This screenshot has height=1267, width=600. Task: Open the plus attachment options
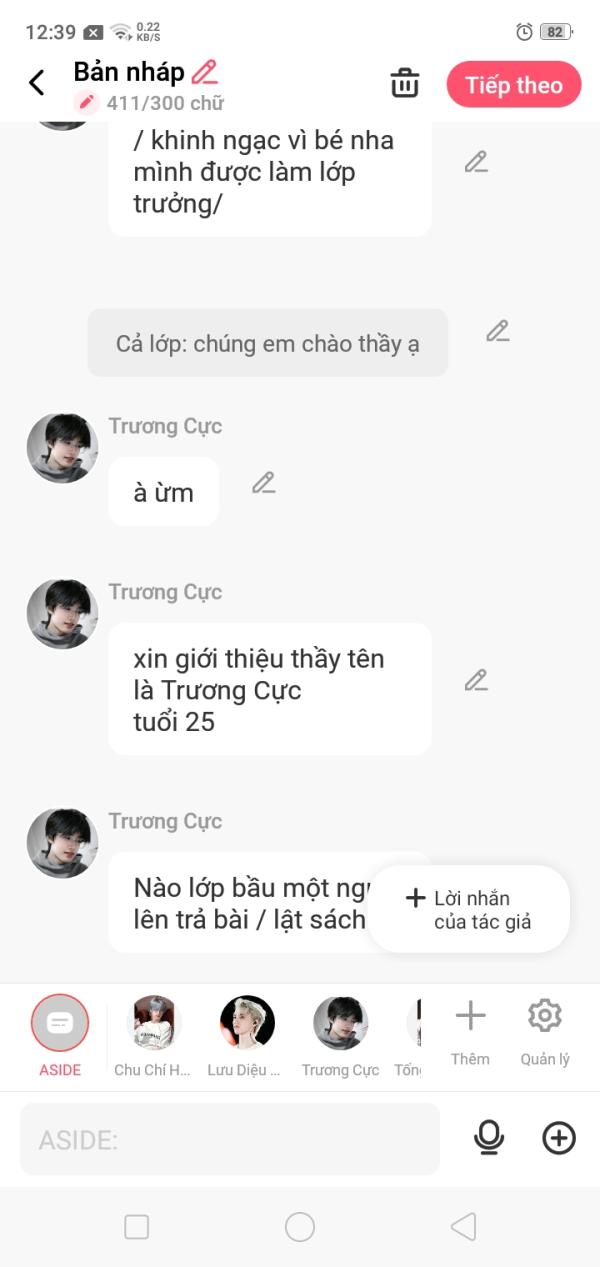click(559, 1138)
